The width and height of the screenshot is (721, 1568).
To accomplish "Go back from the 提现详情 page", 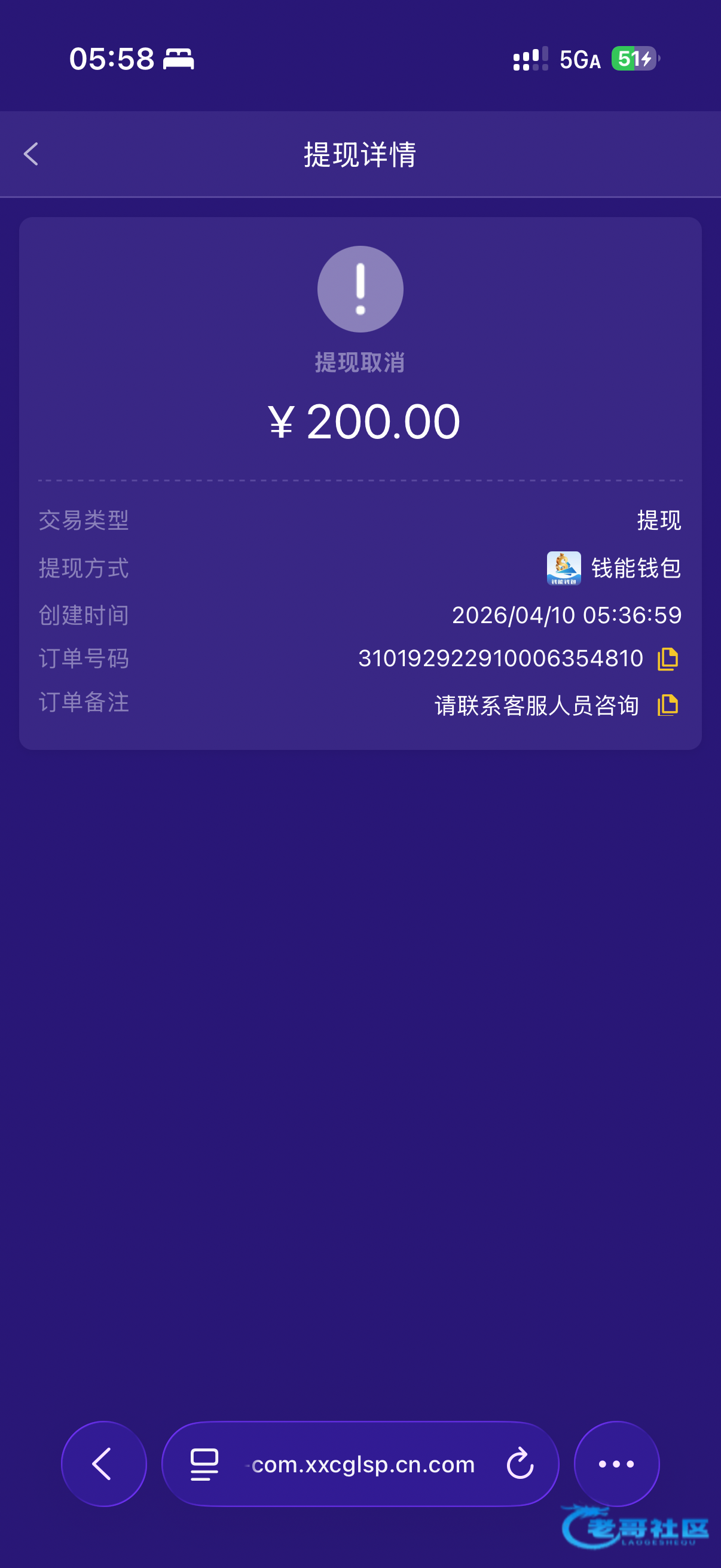I will pos(31,154).
